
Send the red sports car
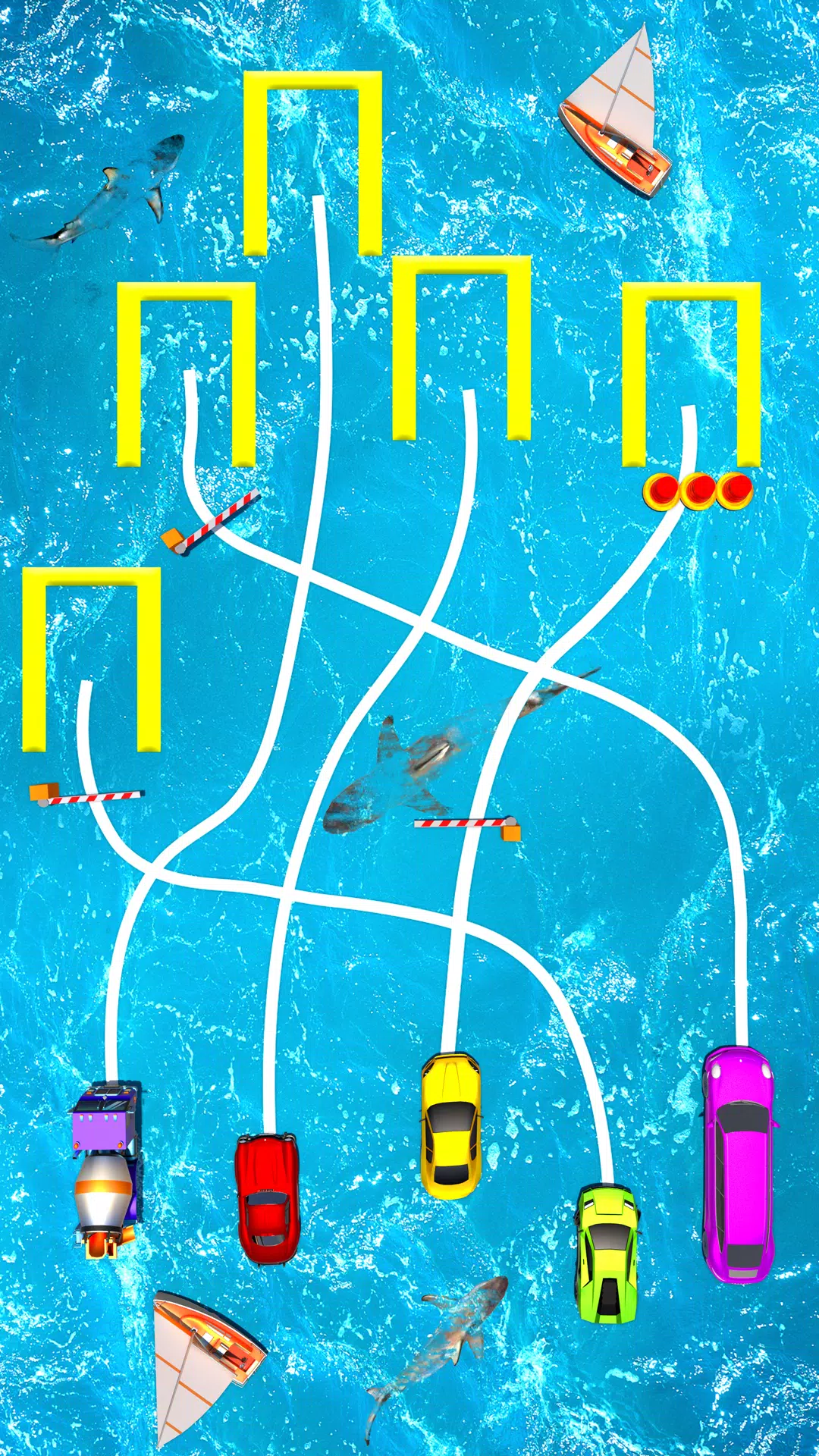[x=266, y=1199]
